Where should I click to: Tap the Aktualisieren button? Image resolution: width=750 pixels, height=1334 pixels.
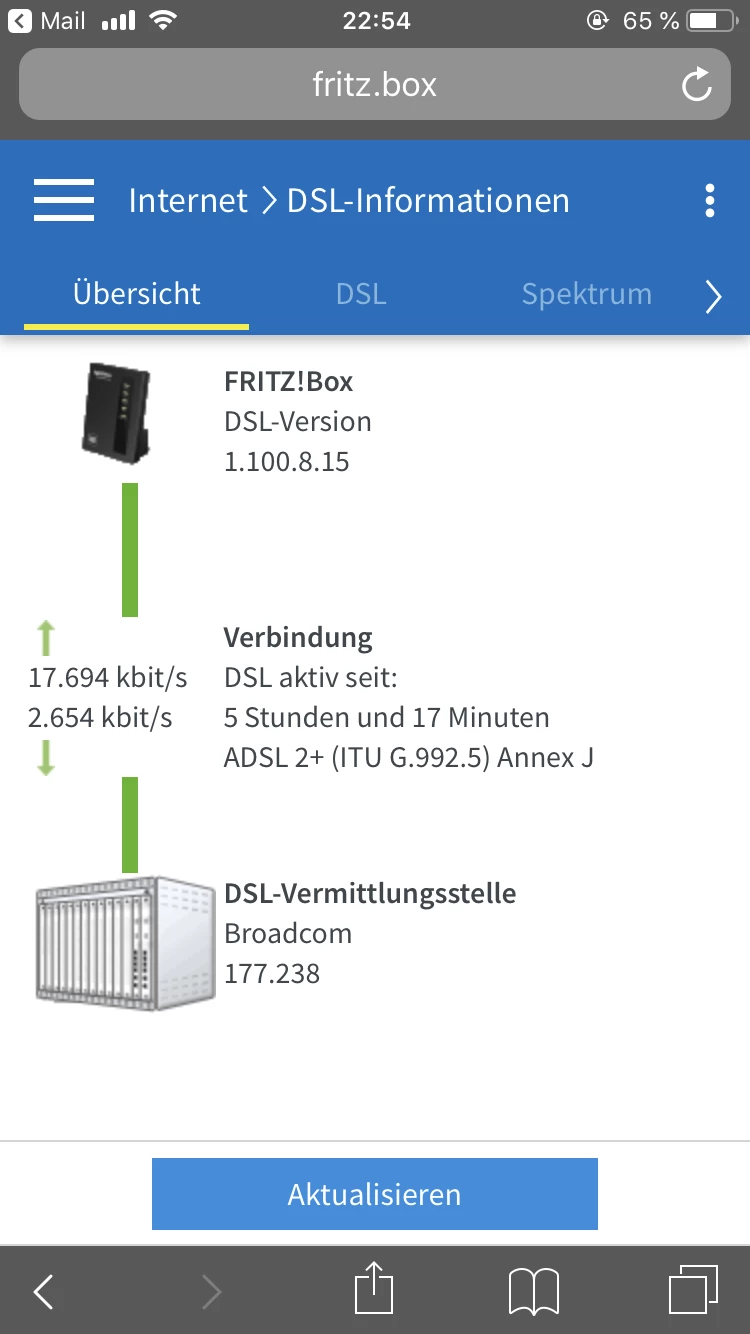(x=374, y=1194)
